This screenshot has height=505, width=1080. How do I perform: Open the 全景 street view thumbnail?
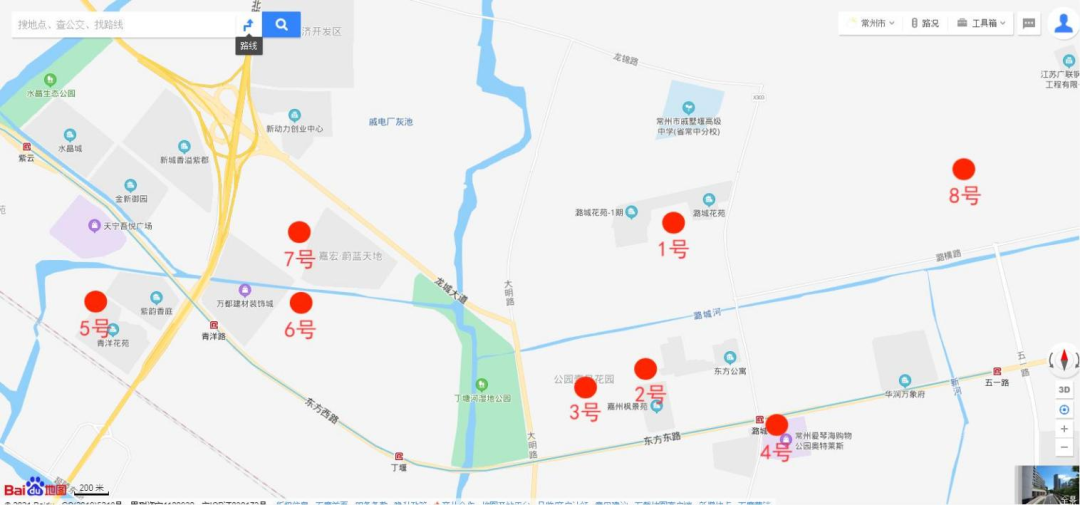(x=1046, y=485)
